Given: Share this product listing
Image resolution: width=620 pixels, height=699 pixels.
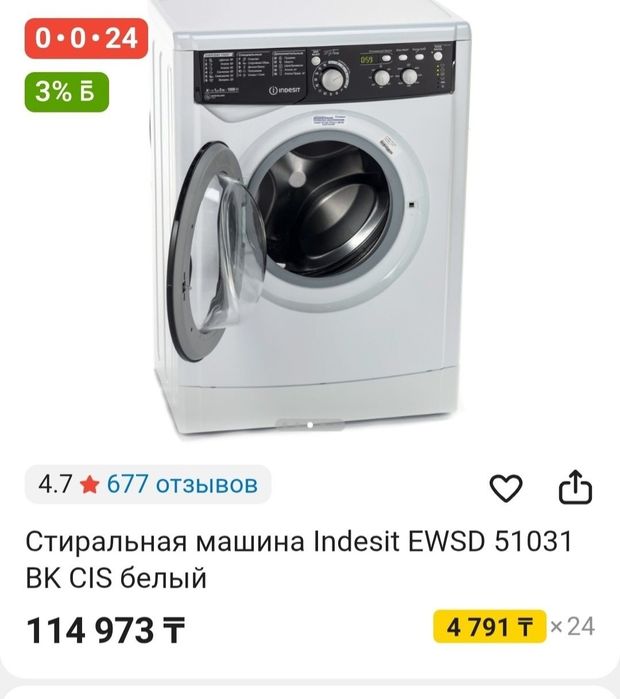Looking at the screenshot, I should click(574, 487).
